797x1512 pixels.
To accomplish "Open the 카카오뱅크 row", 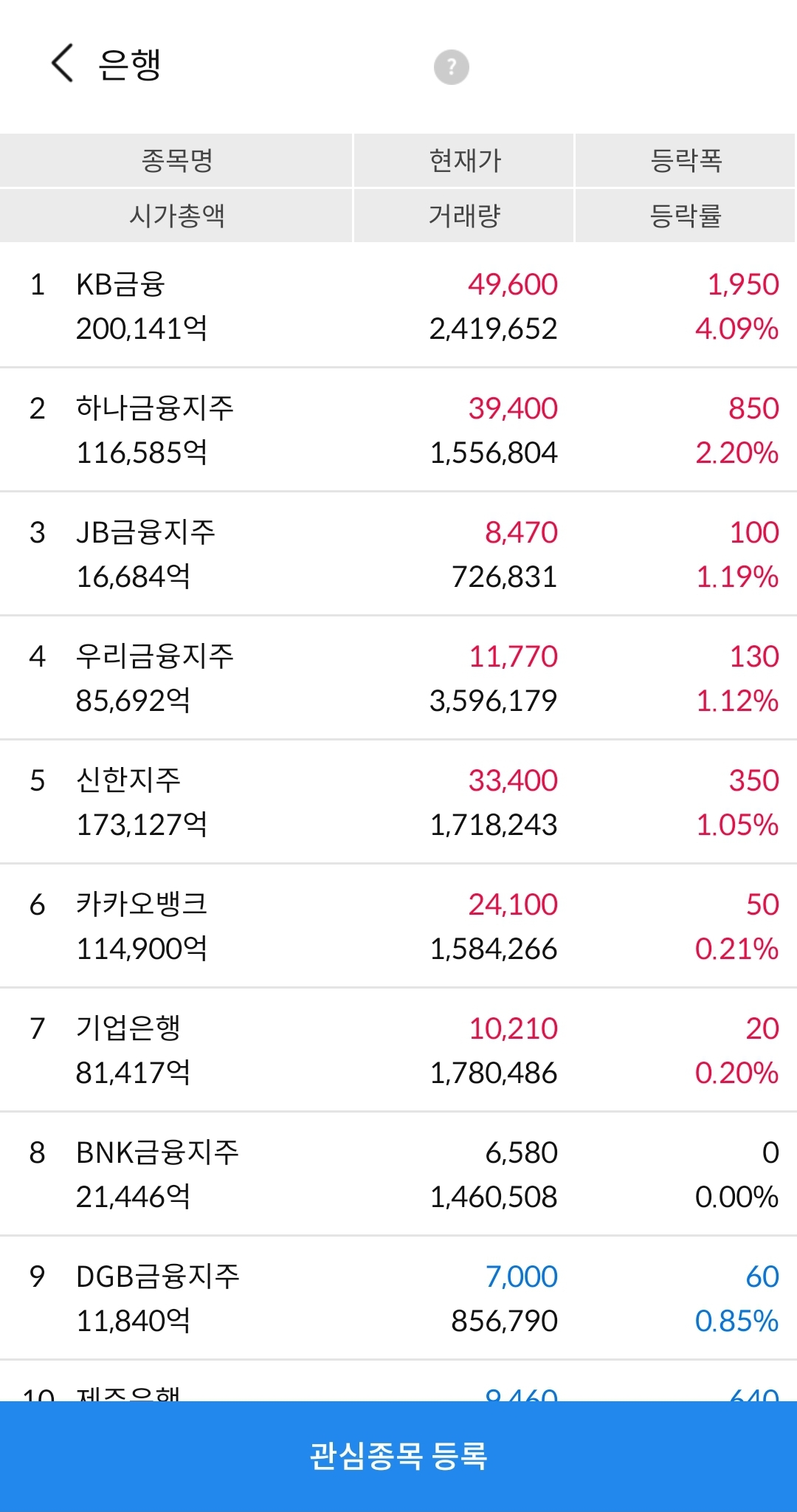I will click(398, 926).
